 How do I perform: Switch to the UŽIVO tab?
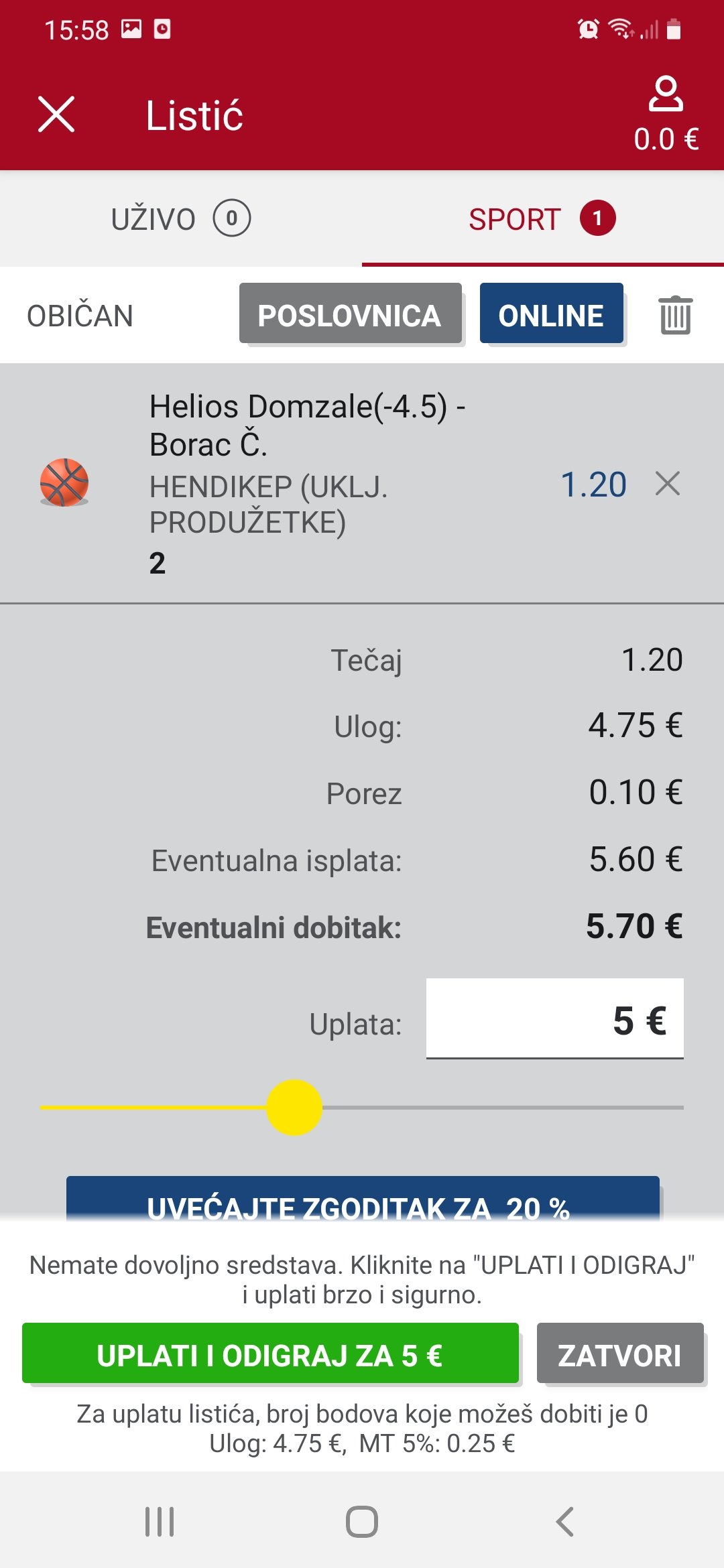coord(181,218)
